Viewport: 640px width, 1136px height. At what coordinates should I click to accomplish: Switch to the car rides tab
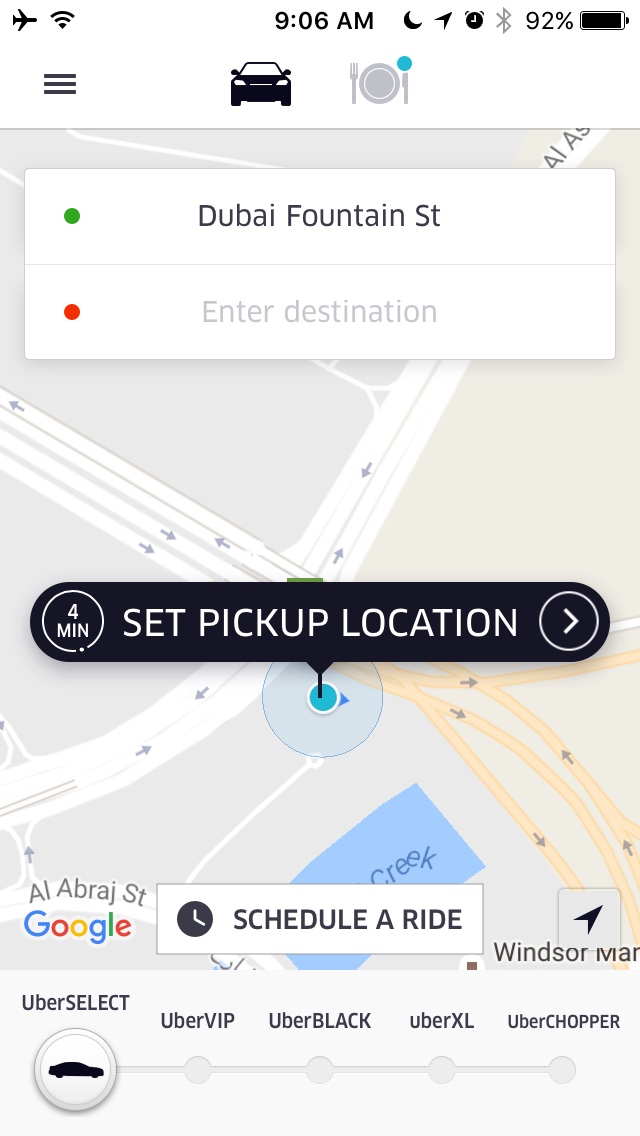coord(261,85)
